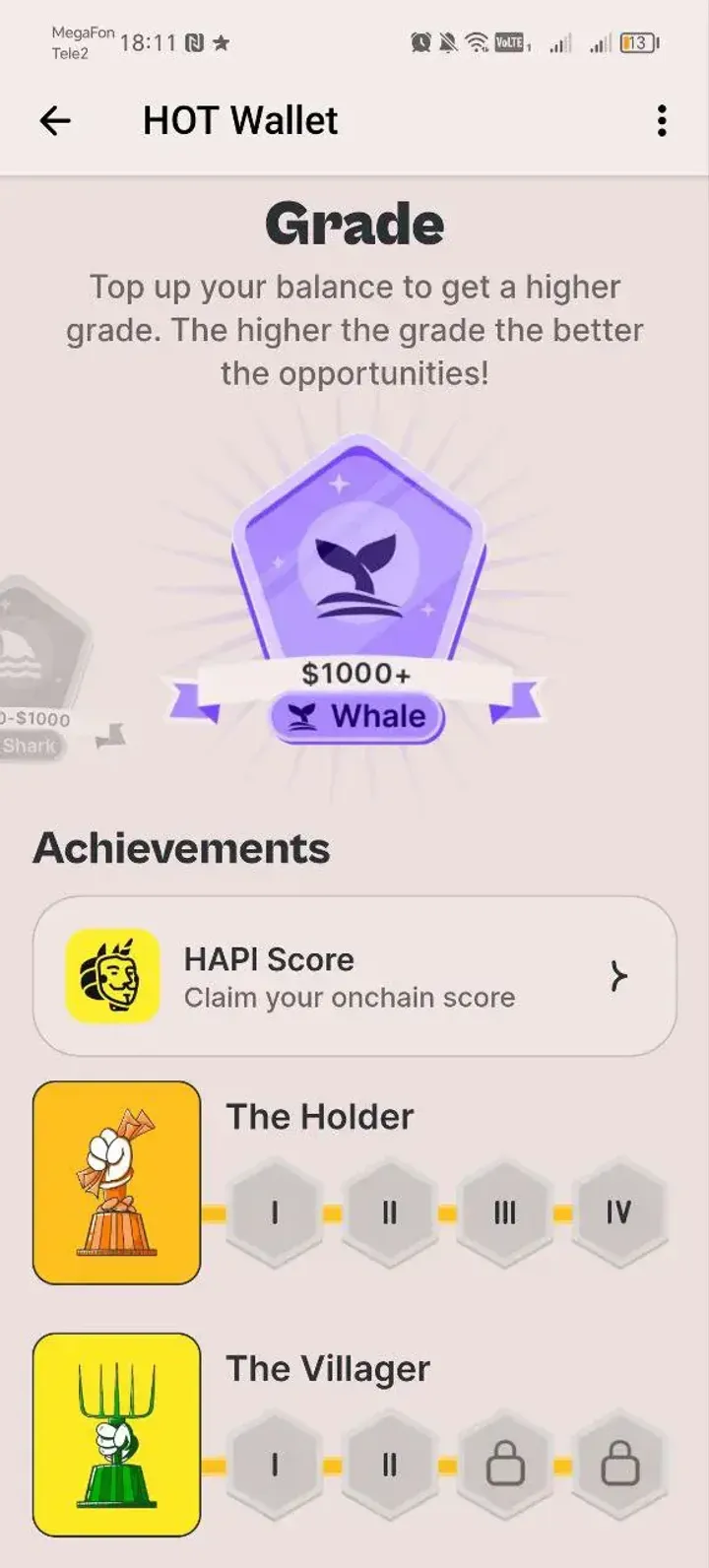This screenshot has width=709, height=1568.
Task: Select level II of The Villager
Action: [389, 1465]
